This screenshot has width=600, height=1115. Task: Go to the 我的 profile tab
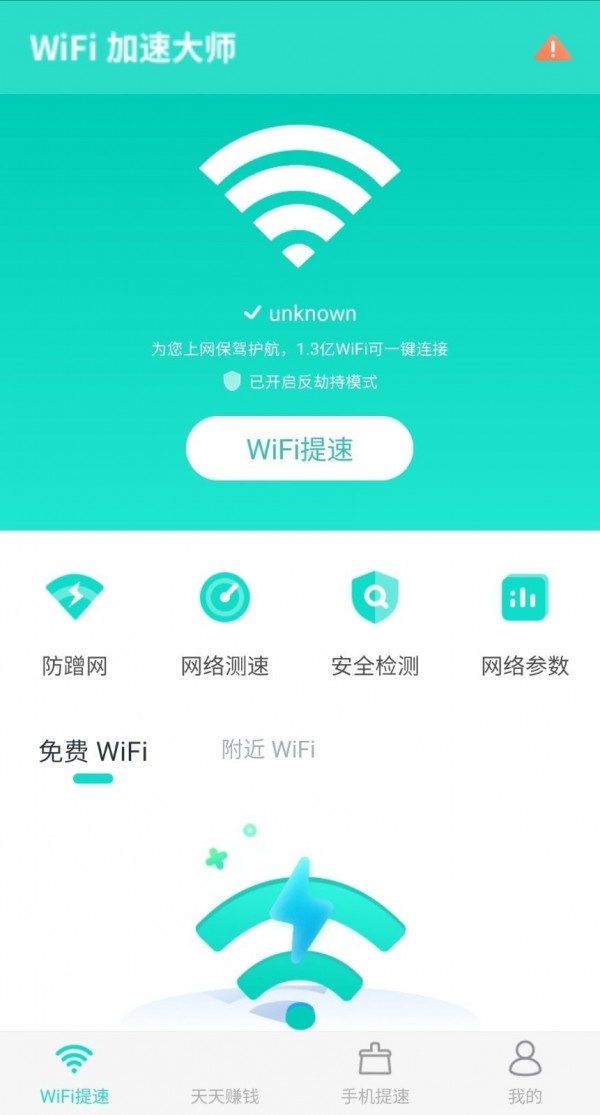(x=525, y=1072)
